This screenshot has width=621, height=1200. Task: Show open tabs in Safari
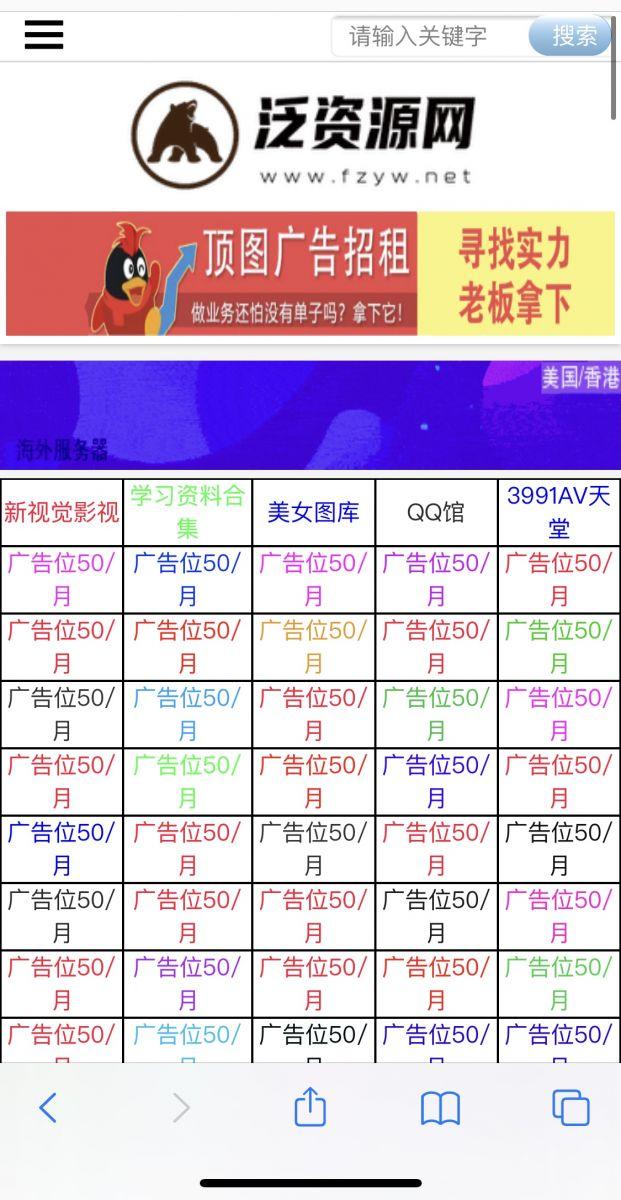(x=570, y=1108)
